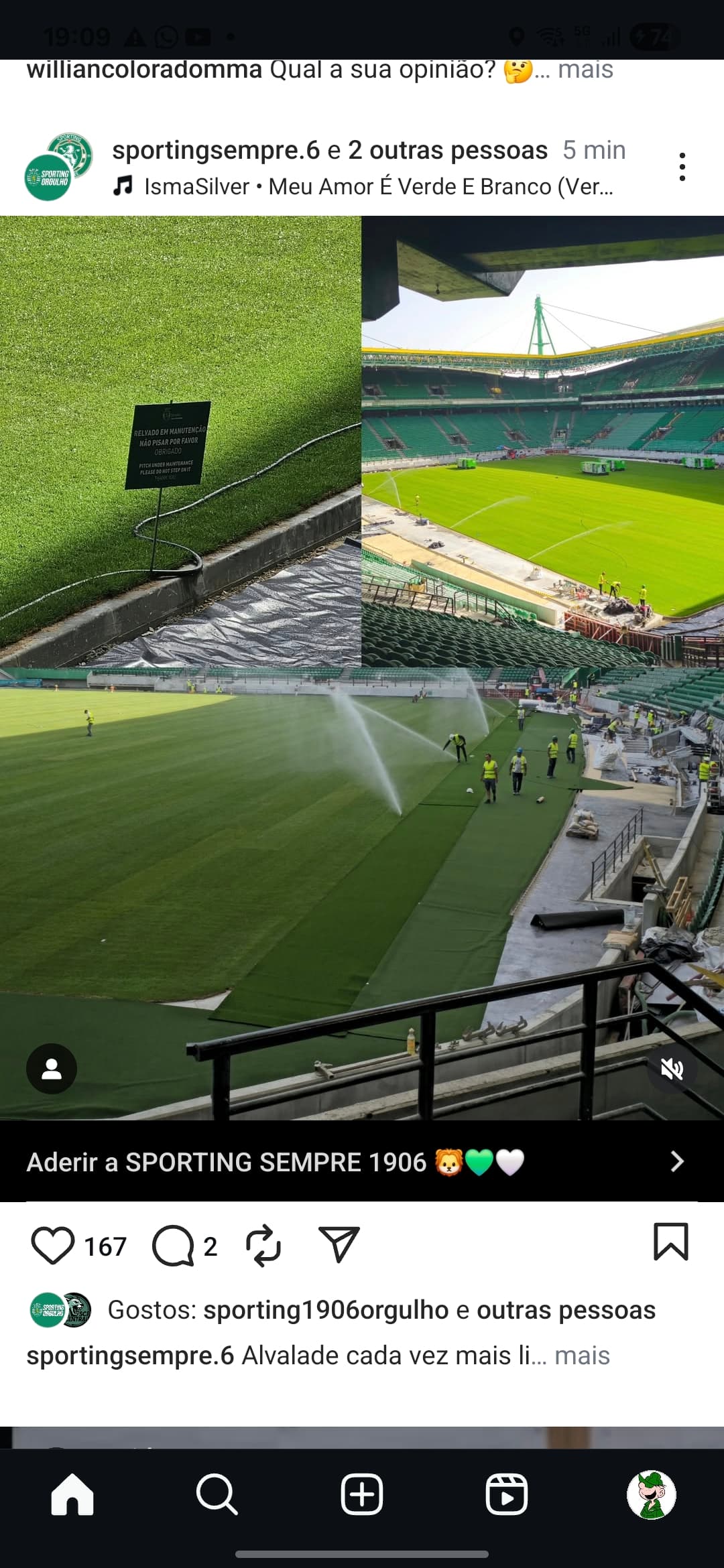Image resolution: width=724 pixels, height=1568 pixels.
Task: Create a new post with the plus button
Action: click(x=362, y=1494)
